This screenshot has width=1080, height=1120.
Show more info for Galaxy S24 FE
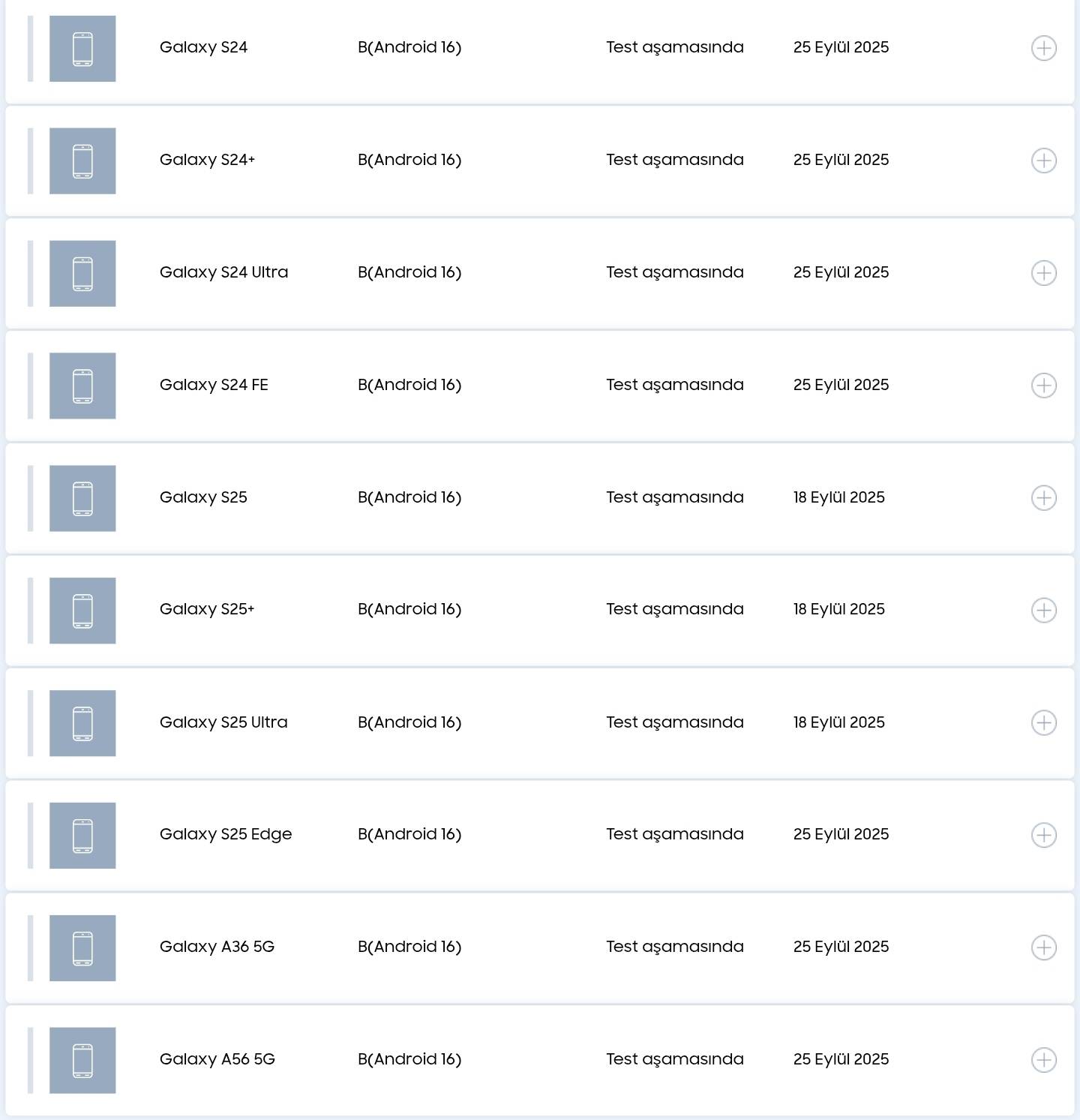coord(1043,386)
